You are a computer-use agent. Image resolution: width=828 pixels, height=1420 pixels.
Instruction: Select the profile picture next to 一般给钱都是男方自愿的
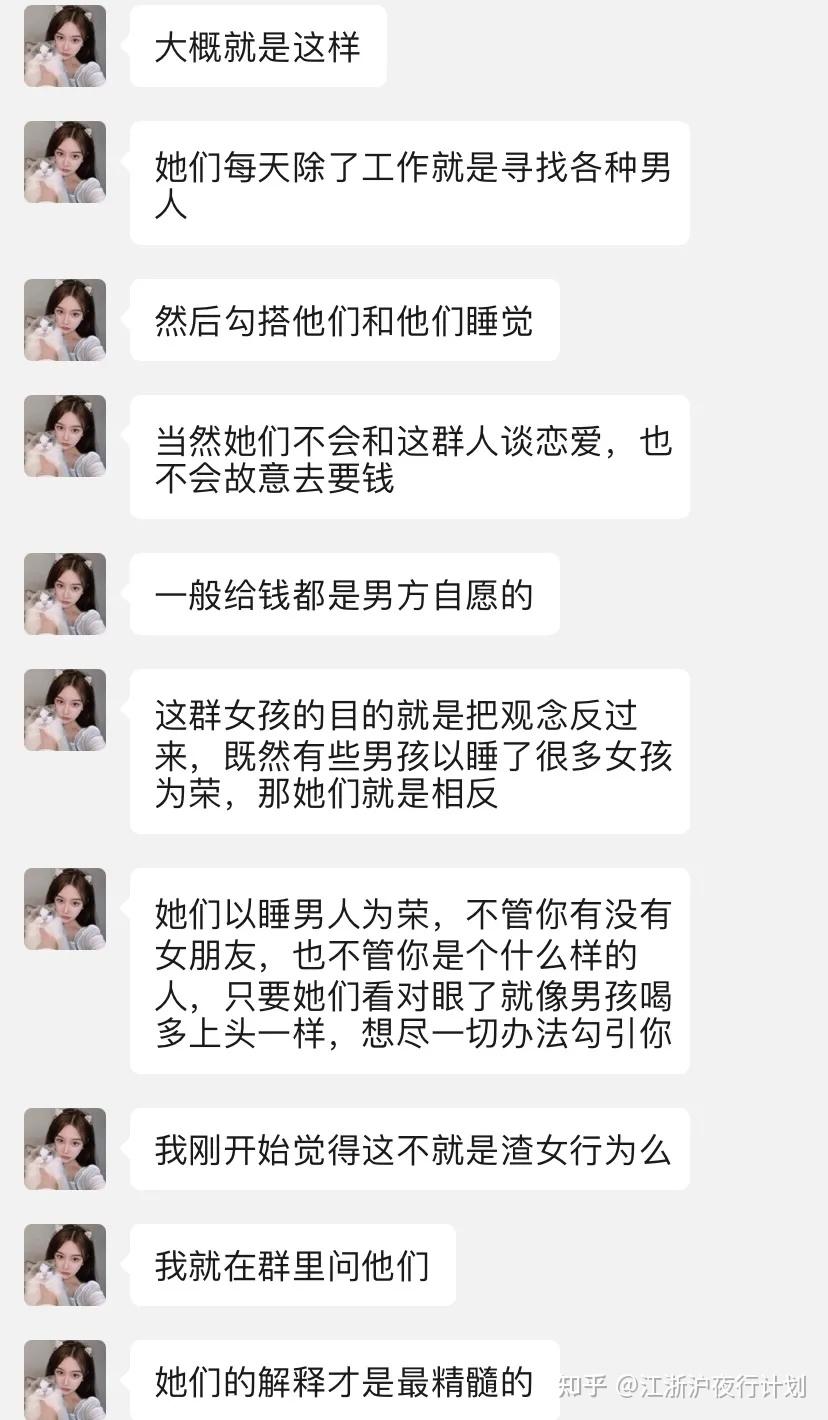pyautogui.click(x=64, y=594)
